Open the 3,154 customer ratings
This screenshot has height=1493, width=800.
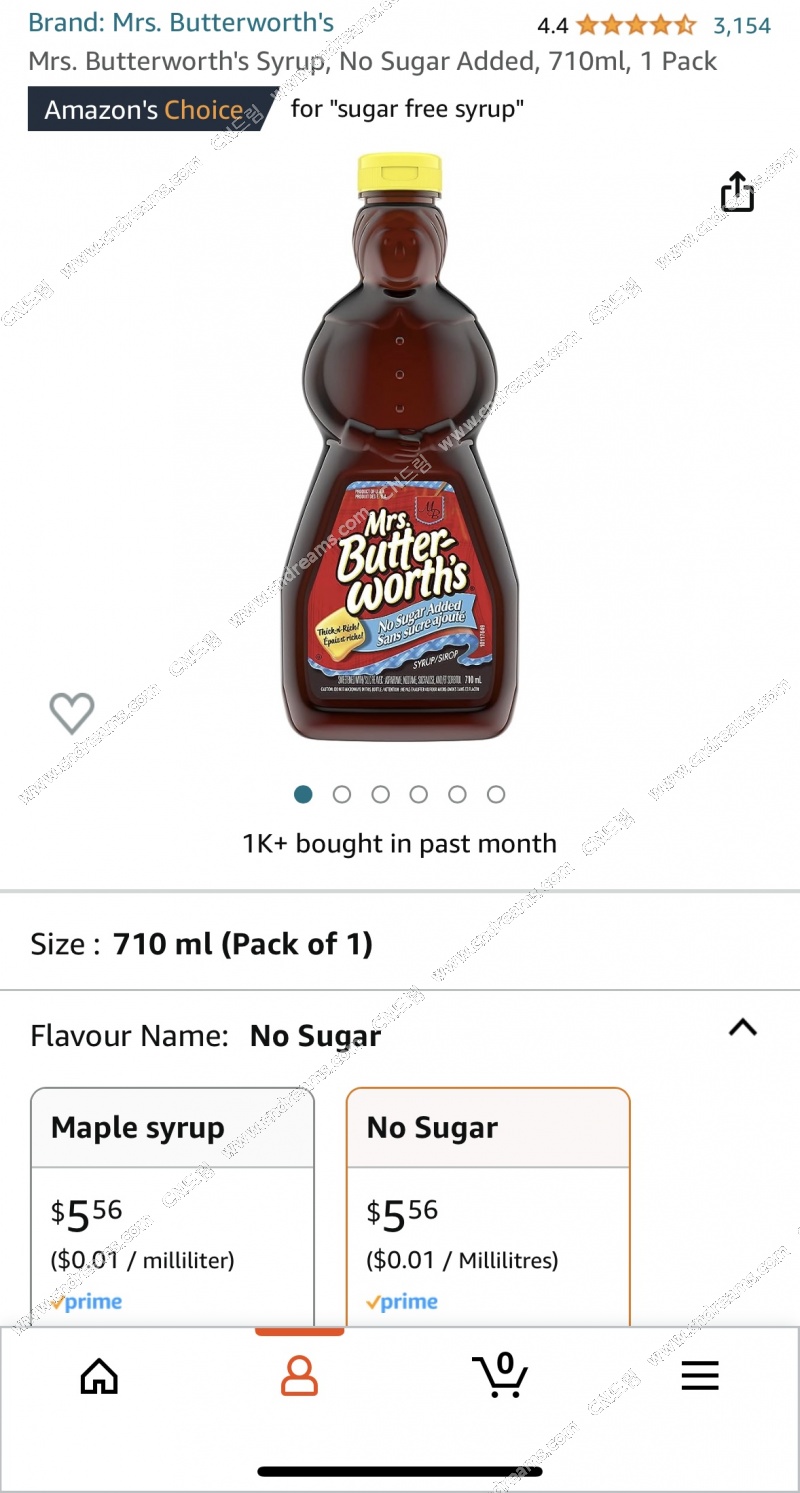tap(742, 25)
